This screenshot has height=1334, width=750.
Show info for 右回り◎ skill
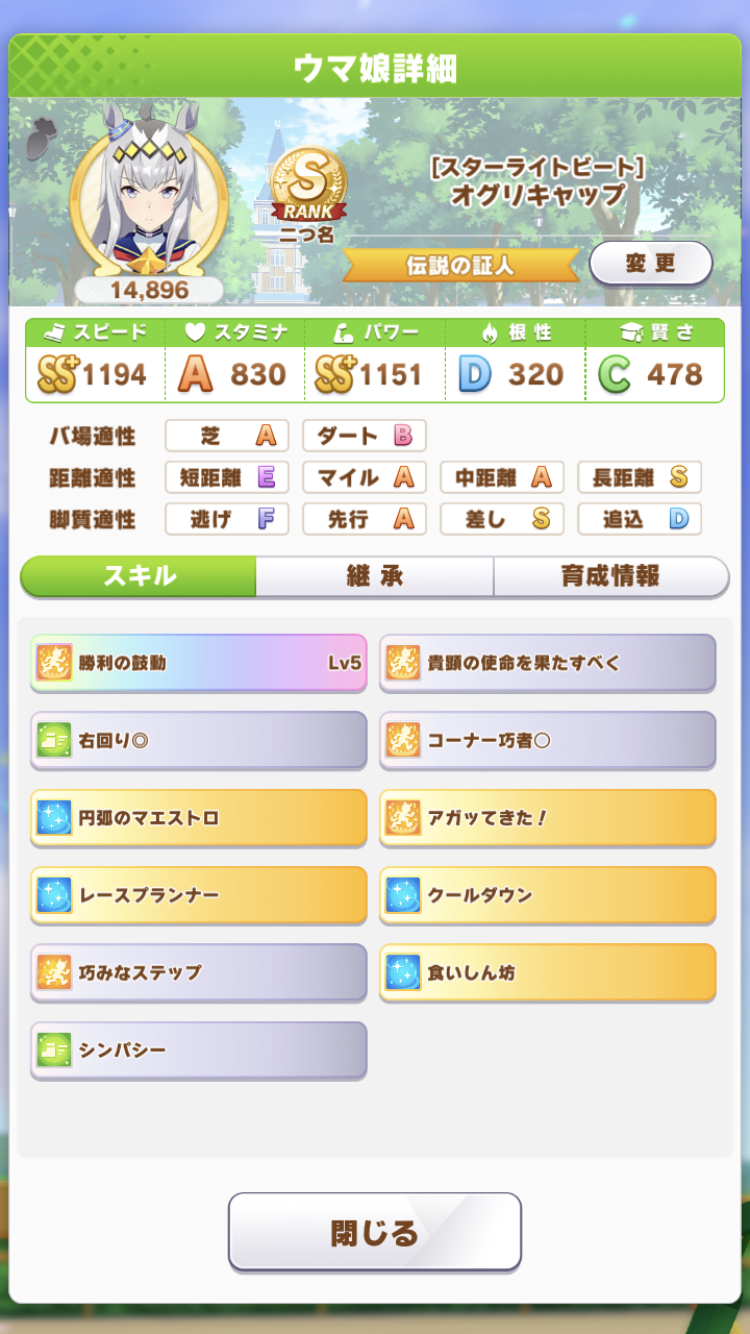click(198, 740)
